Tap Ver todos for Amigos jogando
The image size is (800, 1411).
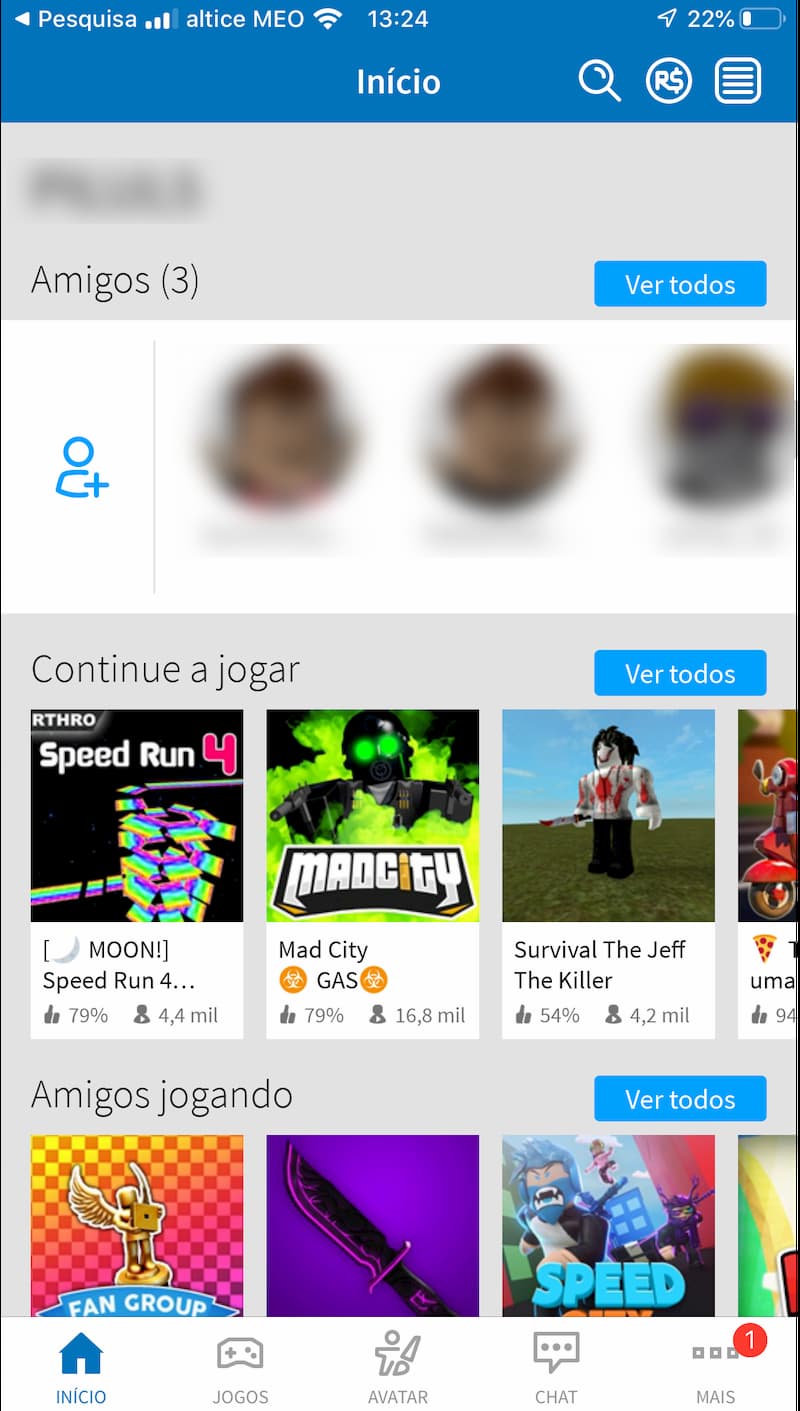pyautogui.click(x=680, y=1099)
